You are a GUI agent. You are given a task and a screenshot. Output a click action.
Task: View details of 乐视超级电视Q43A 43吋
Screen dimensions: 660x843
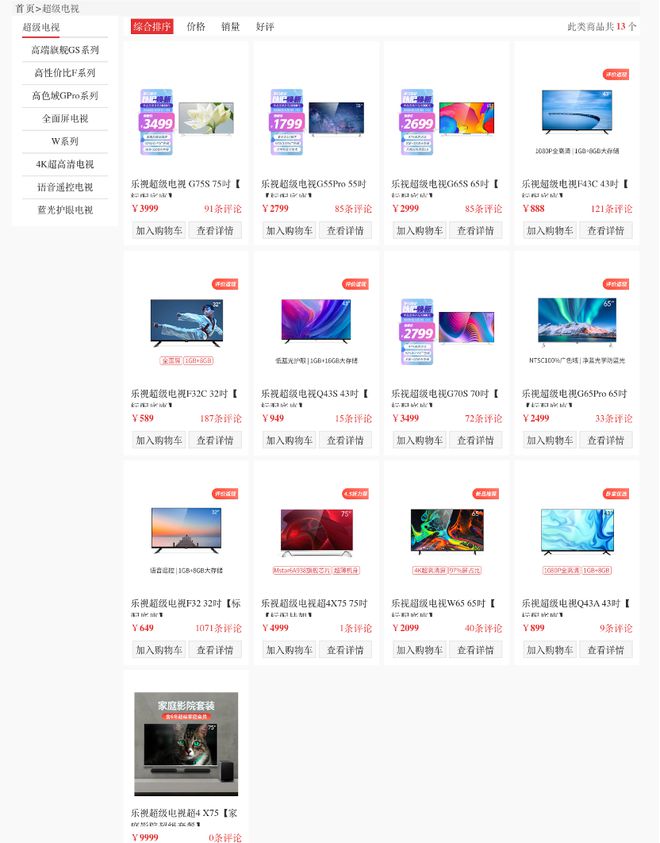(x=606, y=650)
